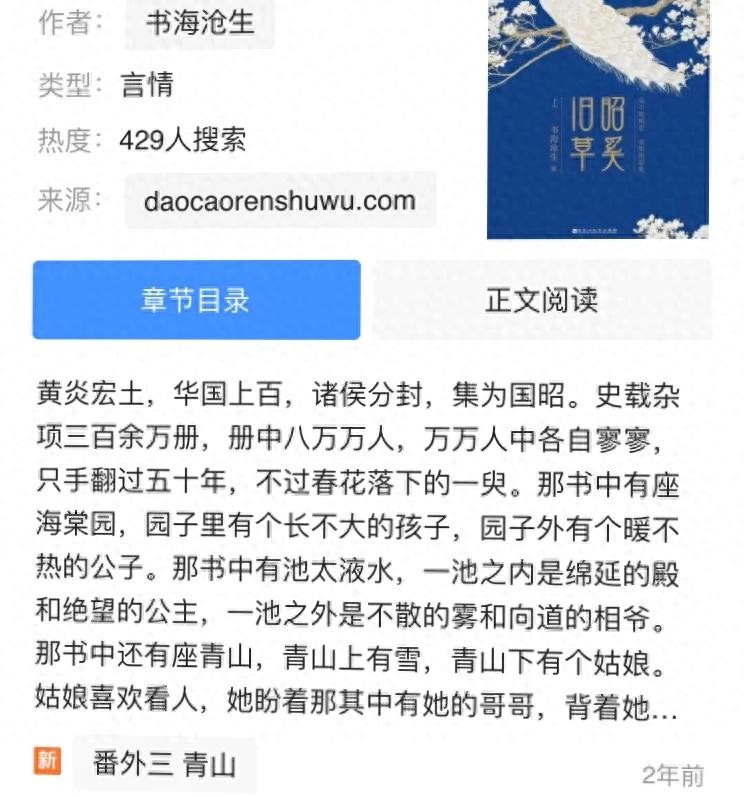This screenshot has height=797, width=744.
Task: Start reading via 正文阅读 button
Action: pos(541,300)
